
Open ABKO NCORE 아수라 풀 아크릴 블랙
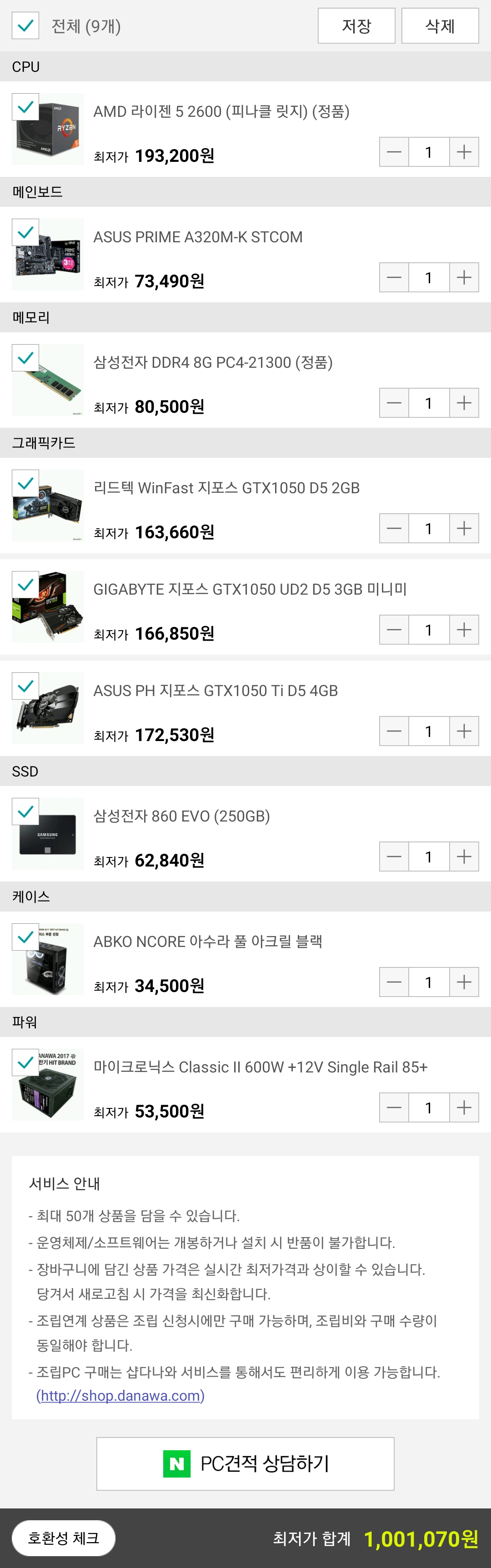[x=207, y=941]
